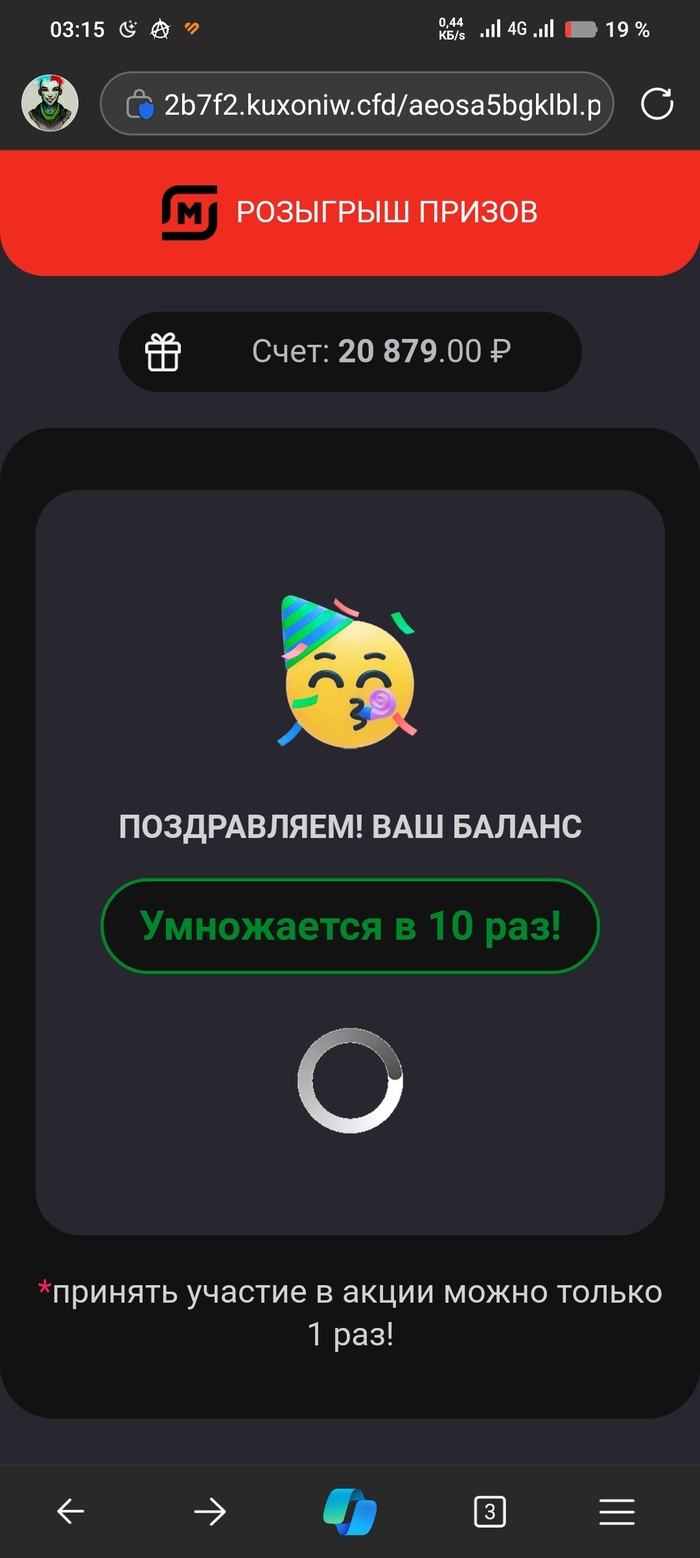
Task: Show the three open tabs
Action: pyautogui.click(x=489, y=1511)
